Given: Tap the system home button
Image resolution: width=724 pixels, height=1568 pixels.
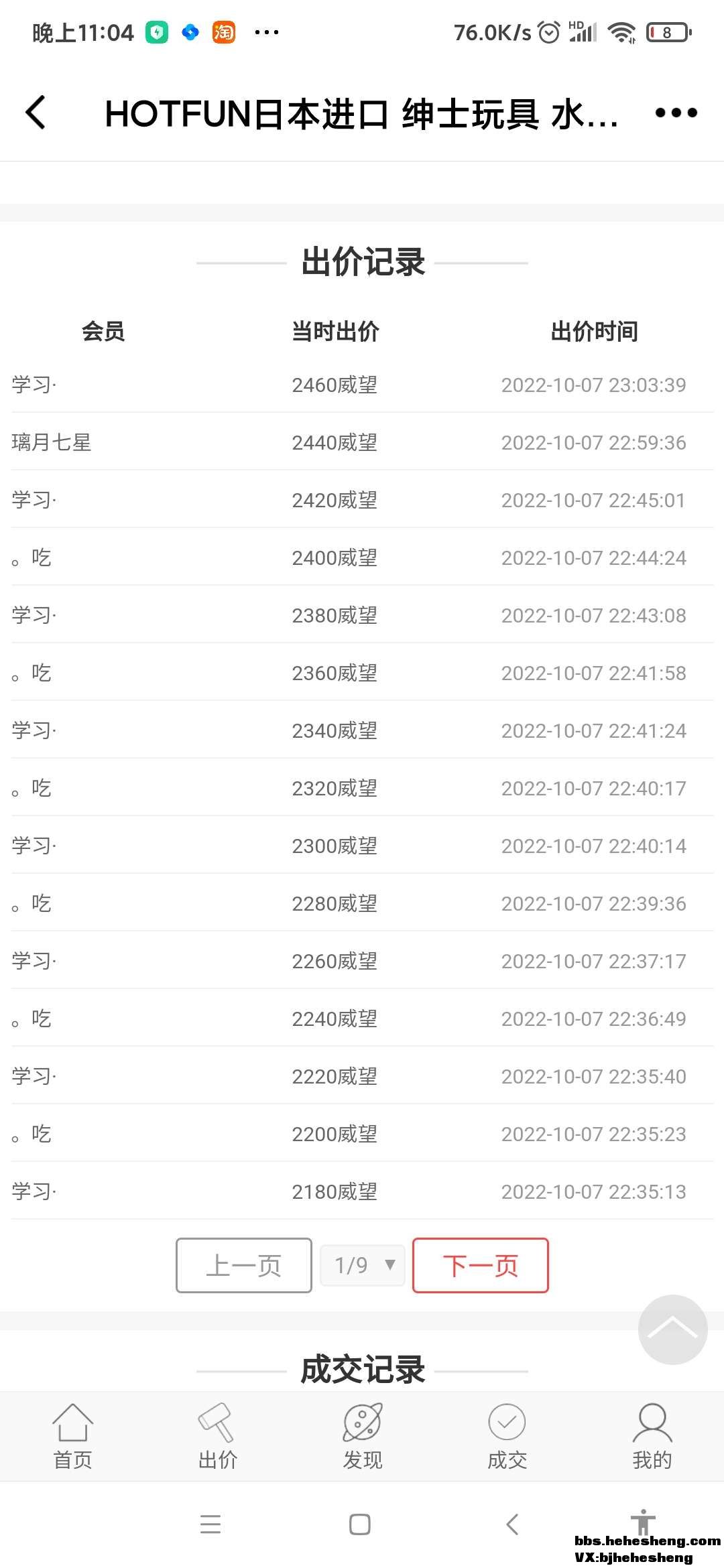Looking at the screenshot, I should coord(360,1524).
